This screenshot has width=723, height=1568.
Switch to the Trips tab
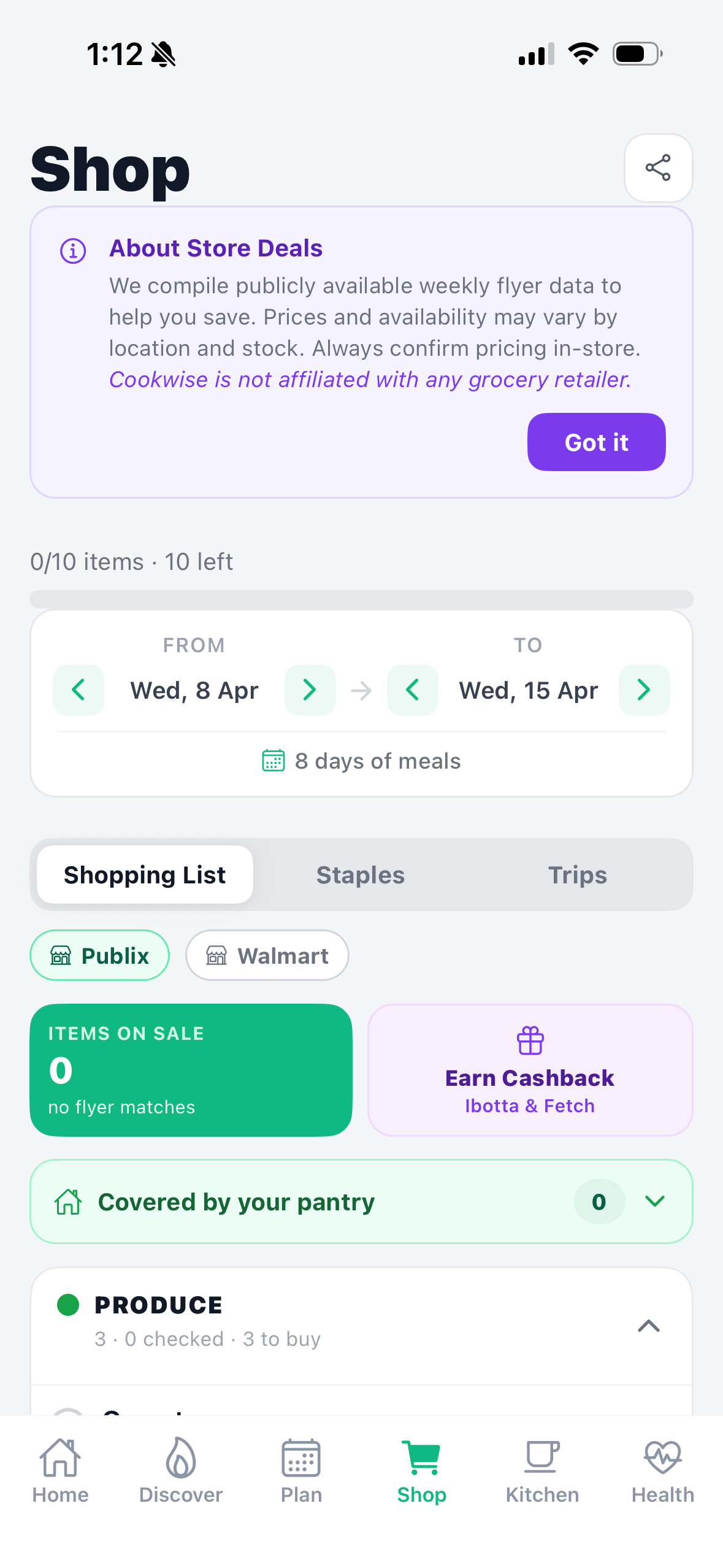coord(577,875)
